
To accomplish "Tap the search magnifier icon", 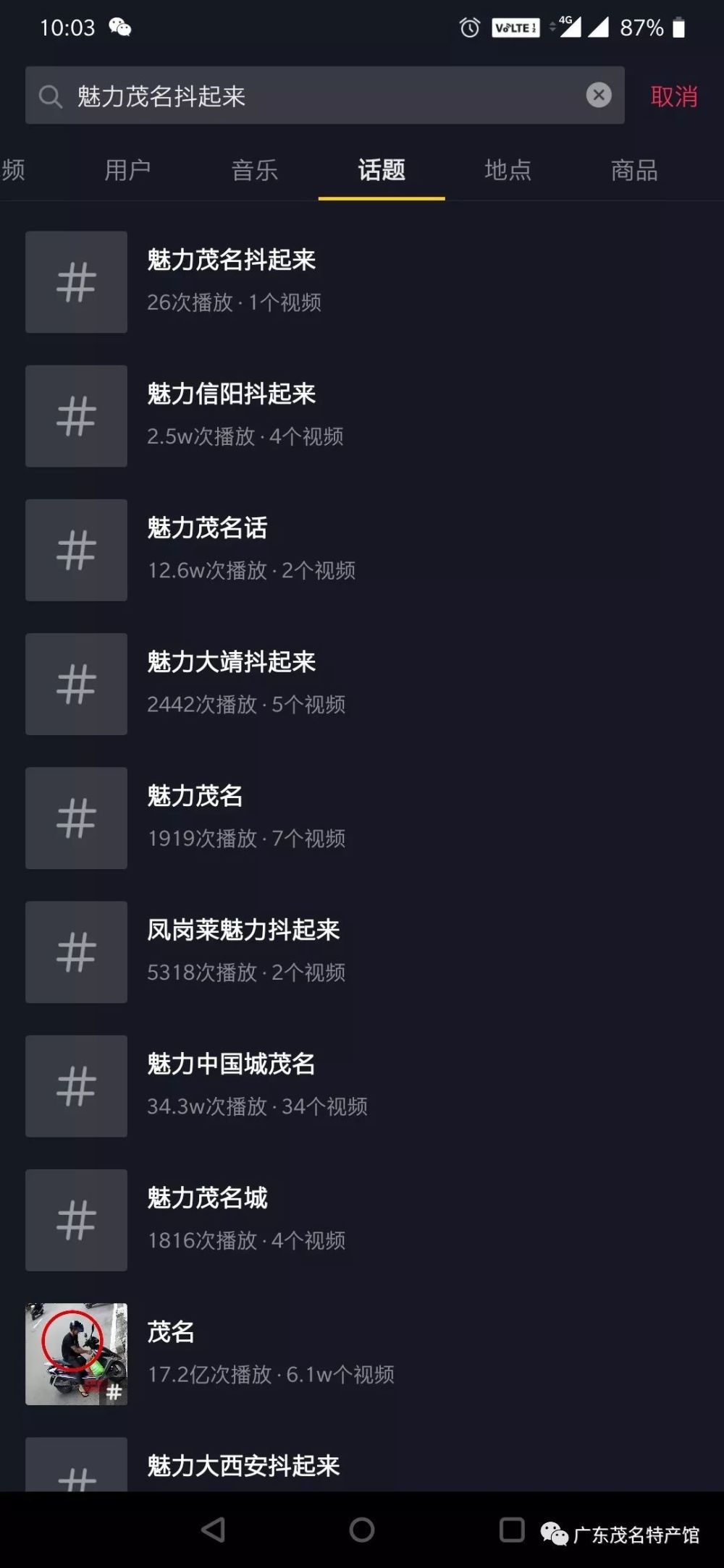I will [50, 95].
